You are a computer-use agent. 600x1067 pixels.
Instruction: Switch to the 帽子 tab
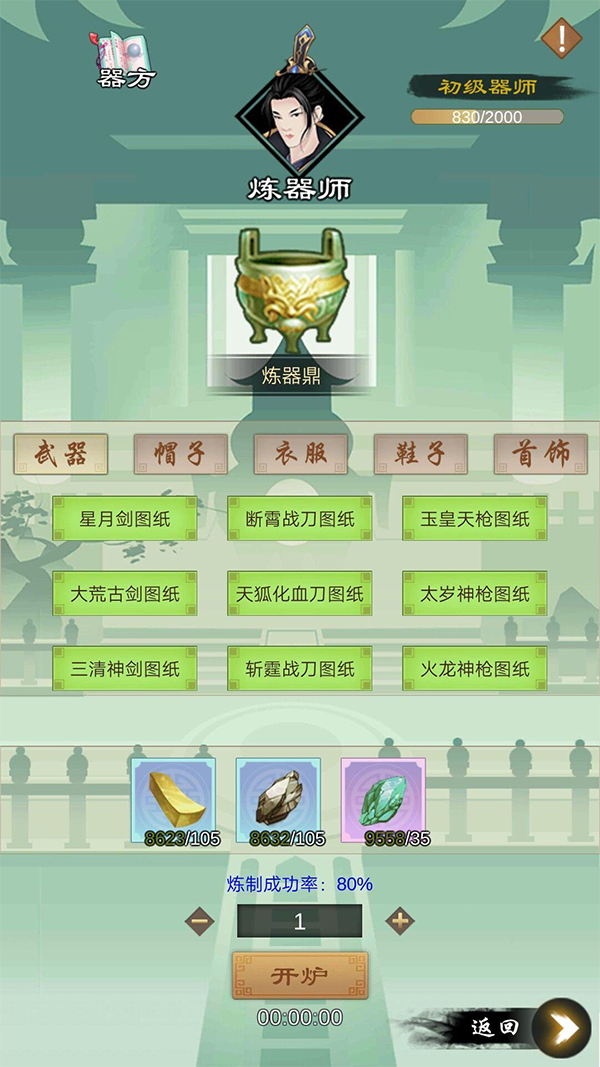181,454
